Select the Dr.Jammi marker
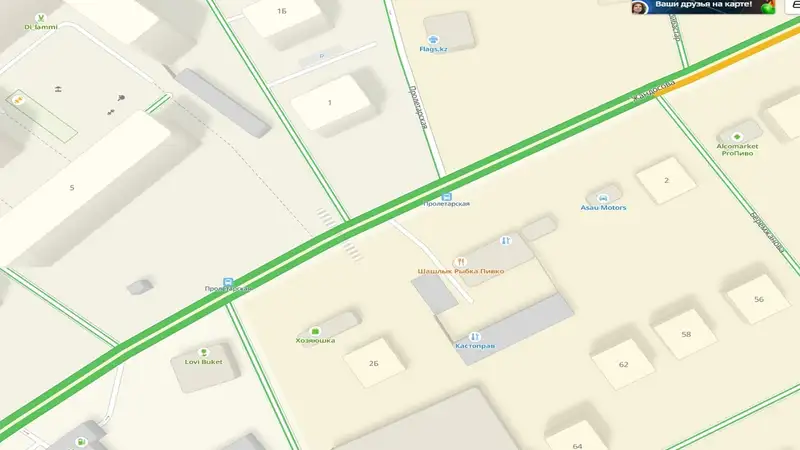The height and width of the screenshot is (450, 800). click(x=40, y=18)
